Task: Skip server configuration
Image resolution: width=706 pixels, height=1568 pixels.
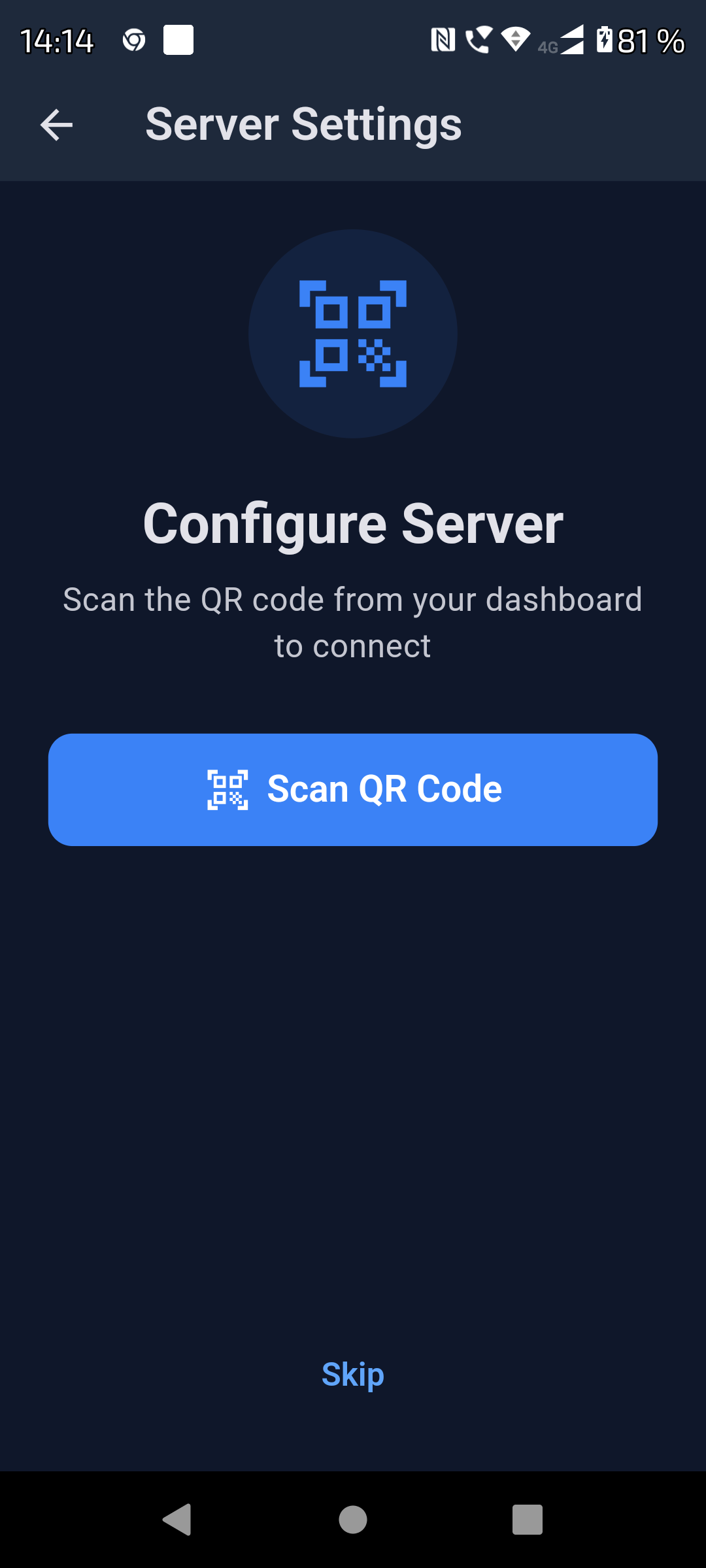Action: coord(352,1374)
